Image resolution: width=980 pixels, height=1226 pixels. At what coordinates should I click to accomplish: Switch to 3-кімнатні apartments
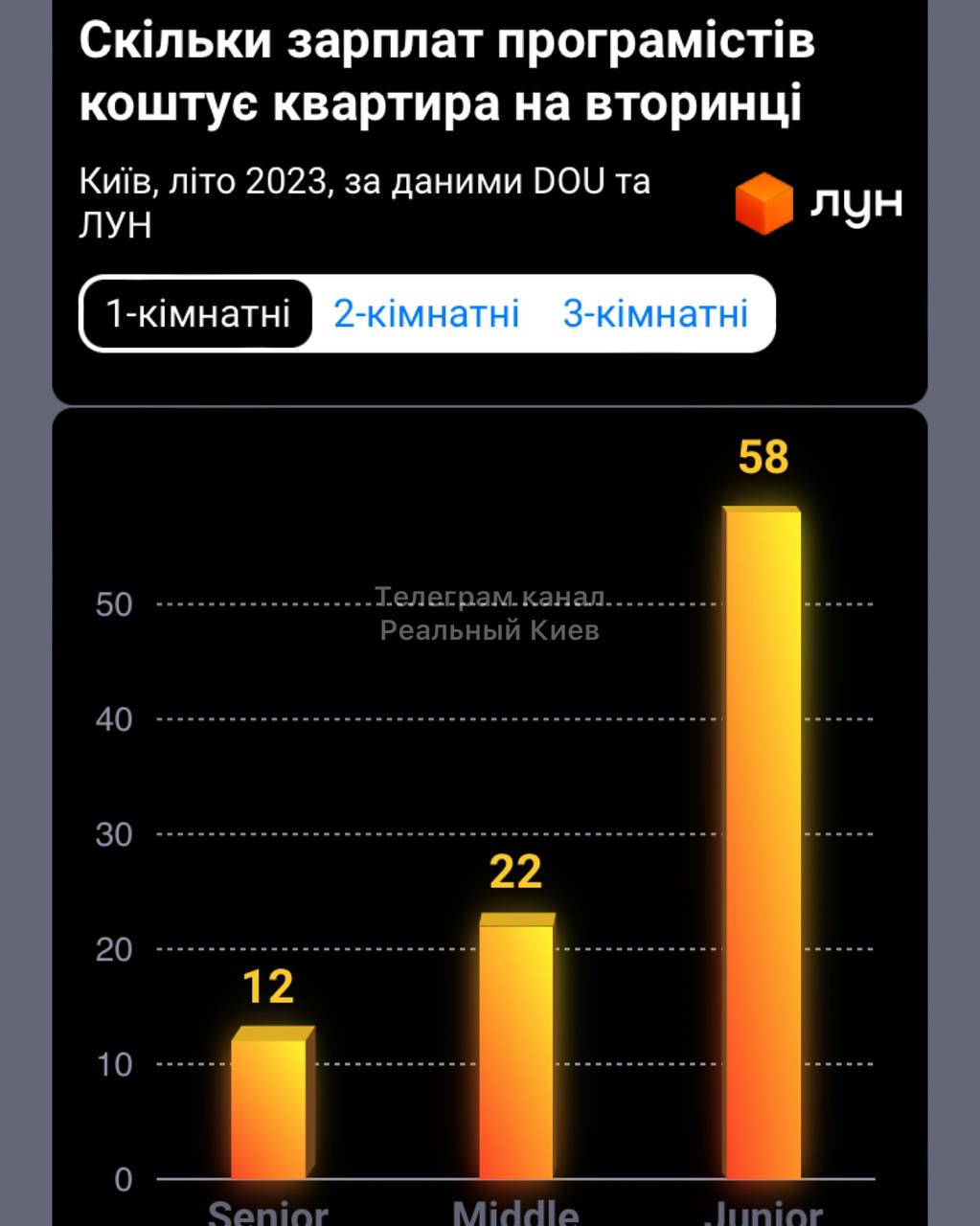click(655, 314)
